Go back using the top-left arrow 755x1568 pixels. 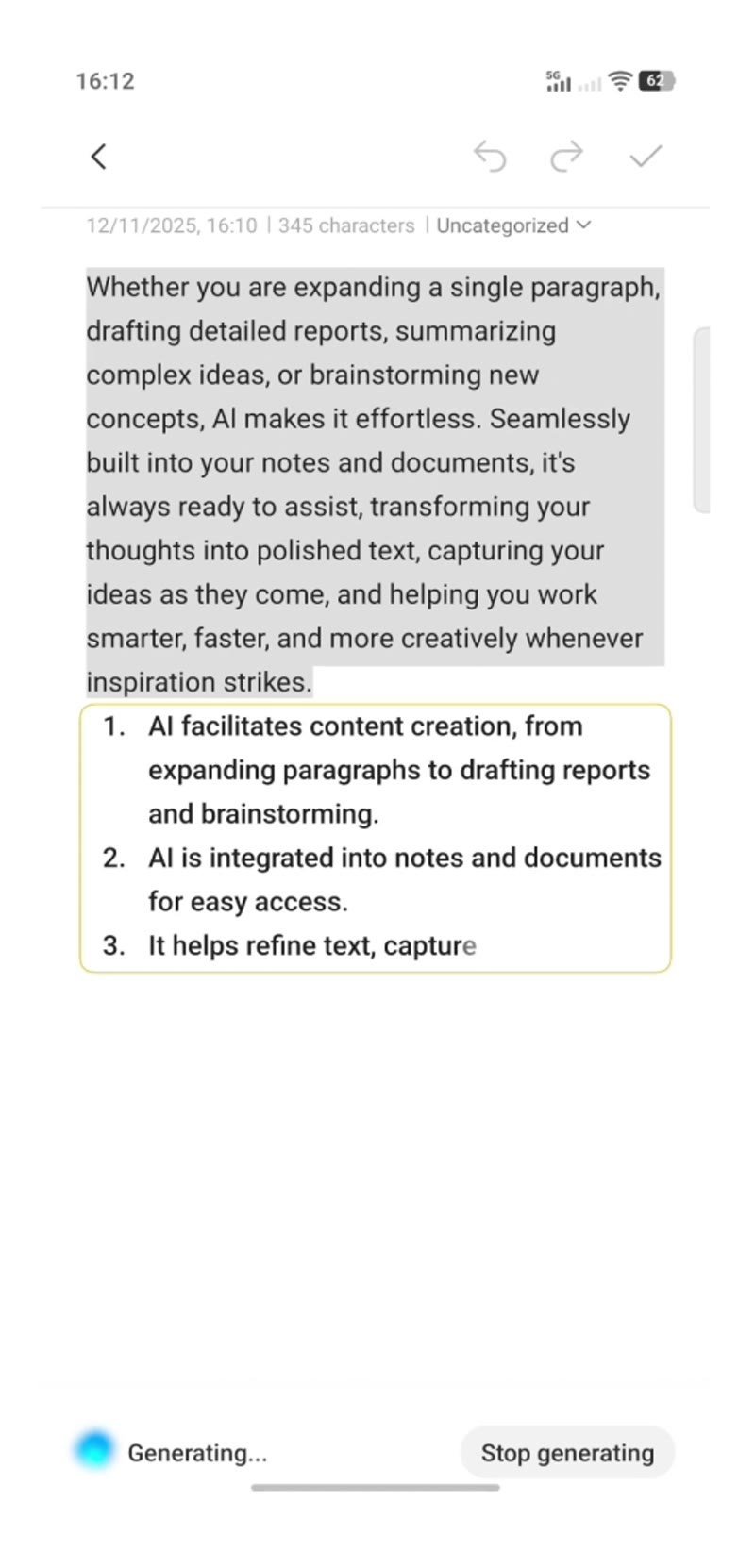click(98, 157)
